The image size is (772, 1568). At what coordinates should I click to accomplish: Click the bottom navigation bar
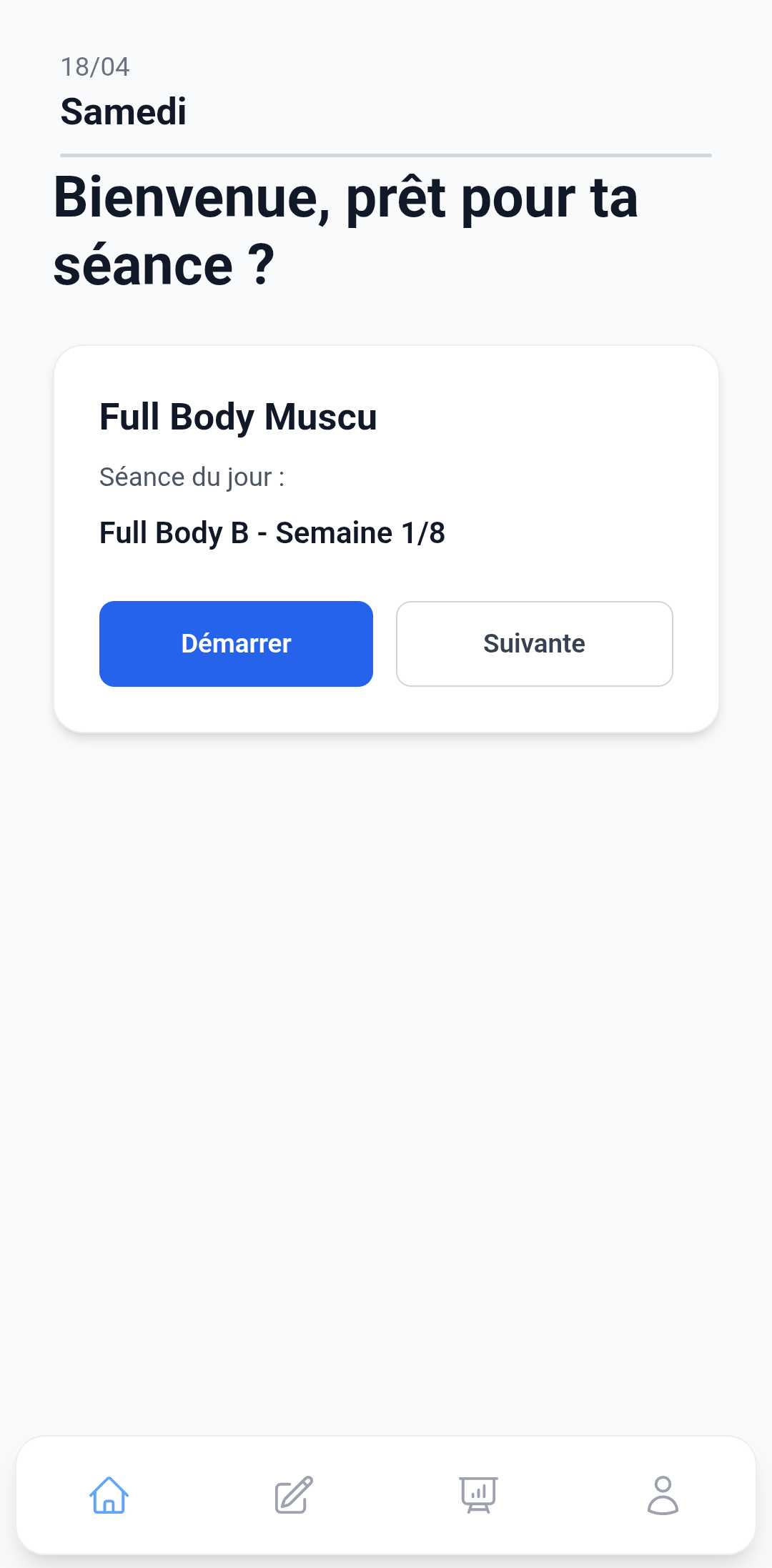[386, 1493]
